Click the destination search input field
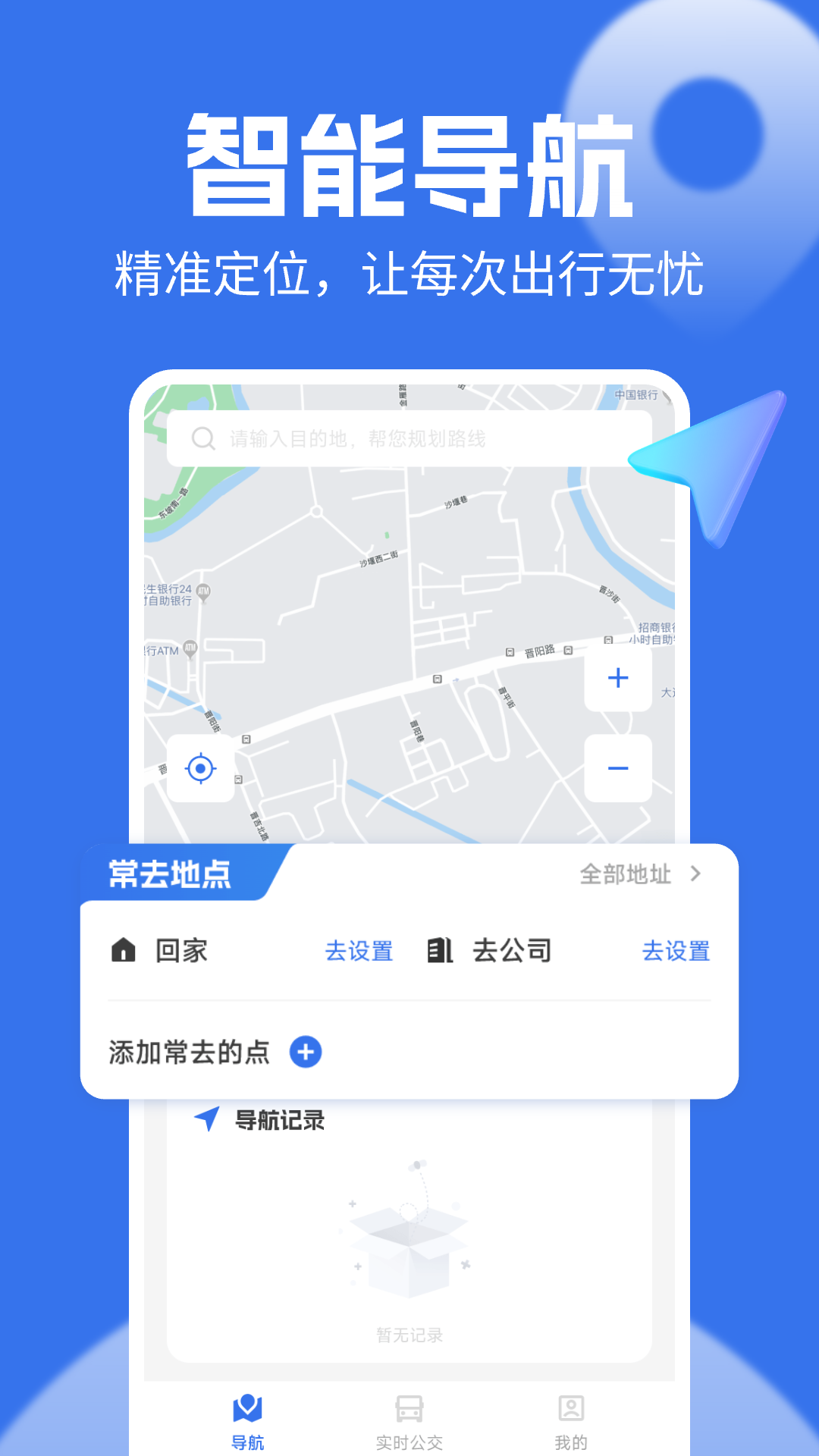 [x=409, y=438]
